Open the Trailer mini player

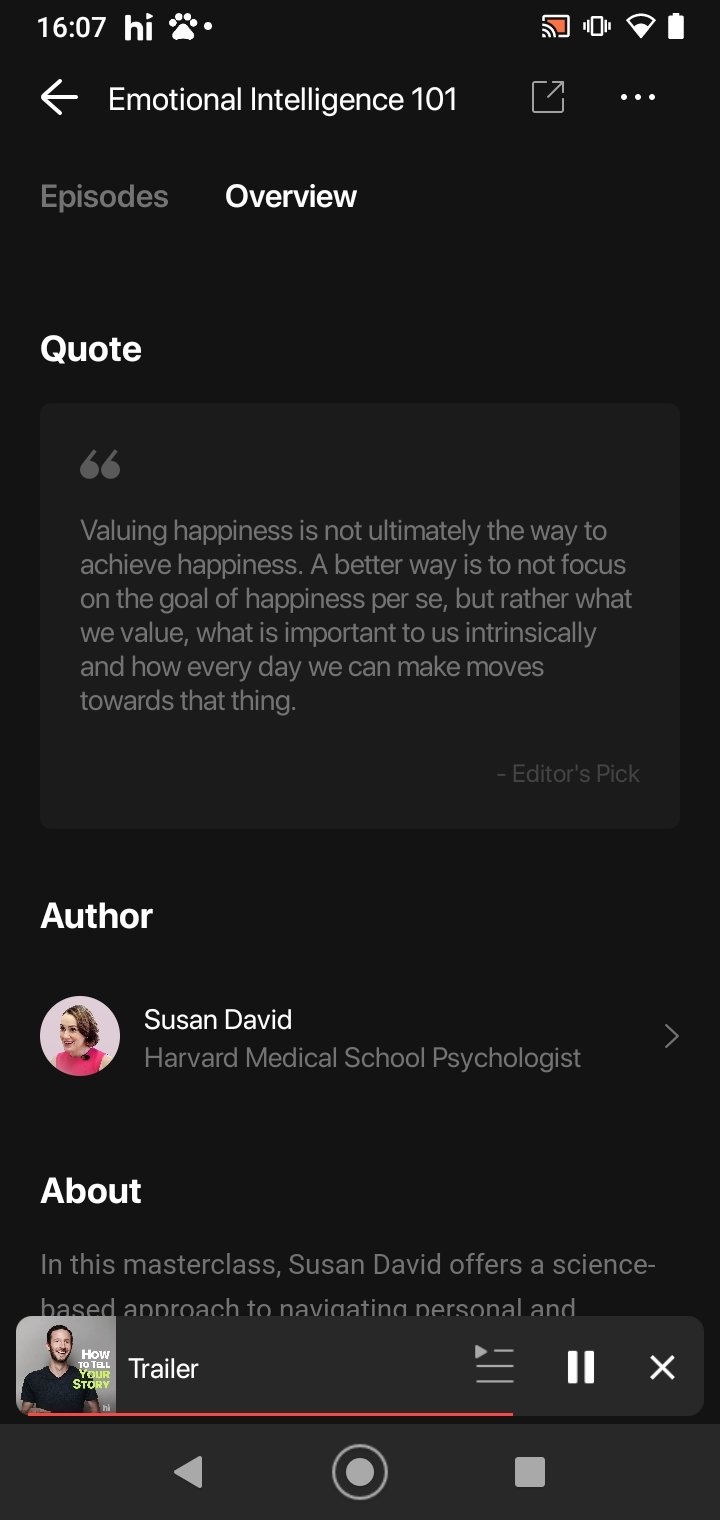click(240, 1366)
